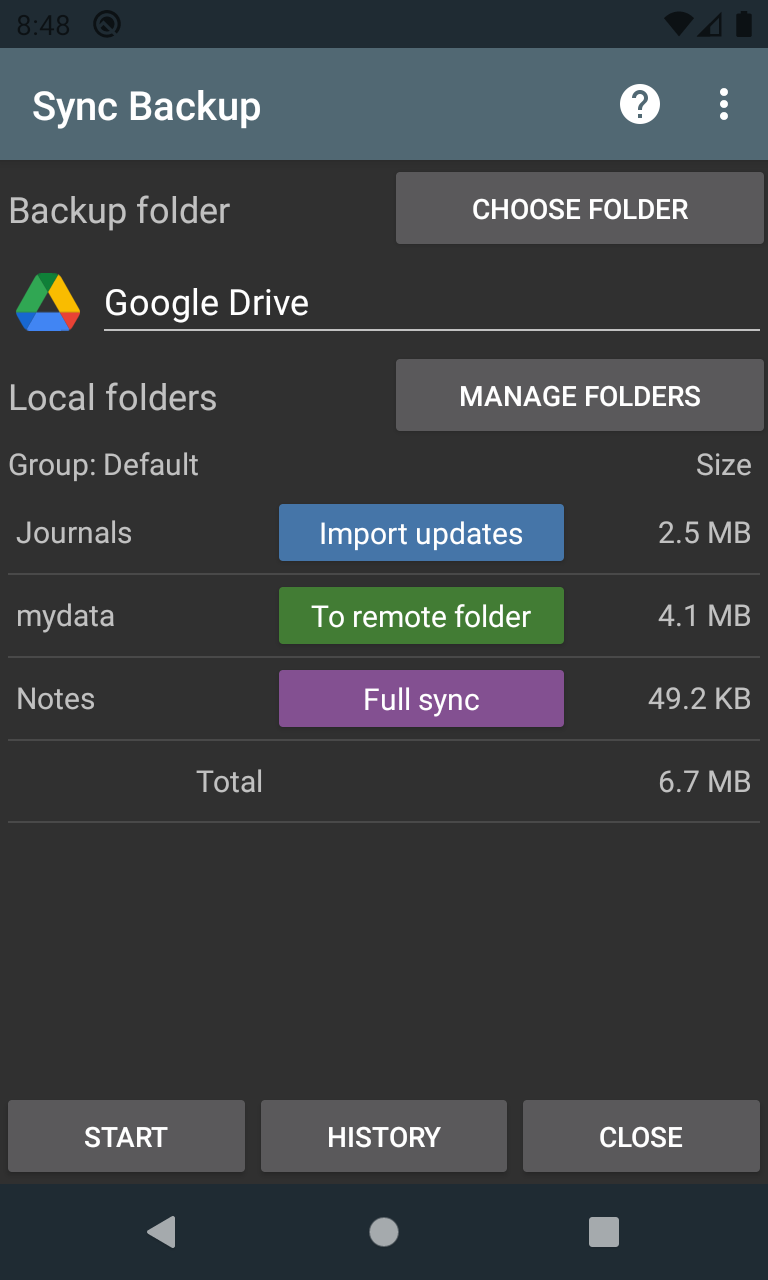Image resolution: width=768 pixels, height=1280 pixels.
Task: Go back using the system back button
Action: point(162,1232)
